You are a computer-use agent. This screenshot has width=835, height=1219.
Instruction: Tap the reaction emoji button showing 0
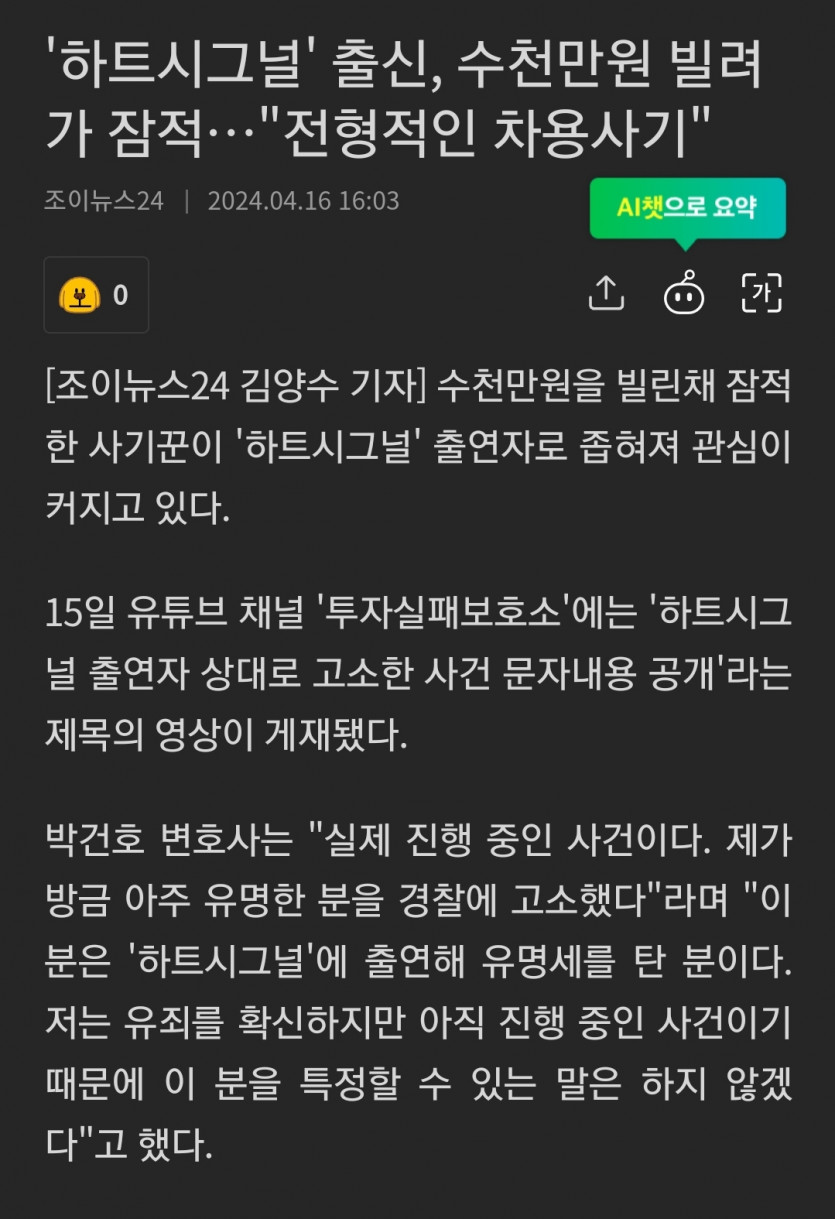tap(96, 295)
